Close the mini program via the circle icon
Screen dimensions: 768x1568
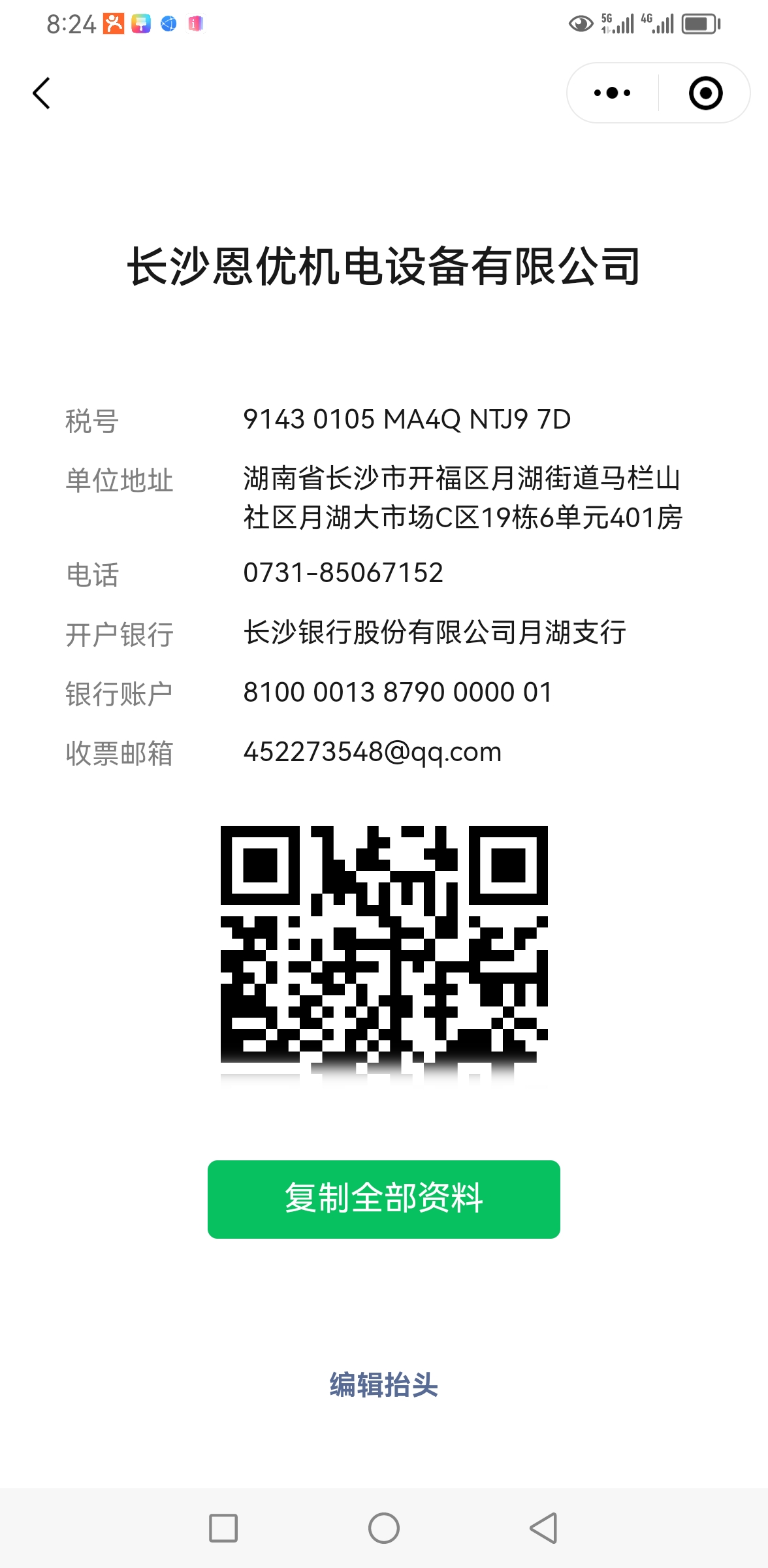[x=705, y=93]
